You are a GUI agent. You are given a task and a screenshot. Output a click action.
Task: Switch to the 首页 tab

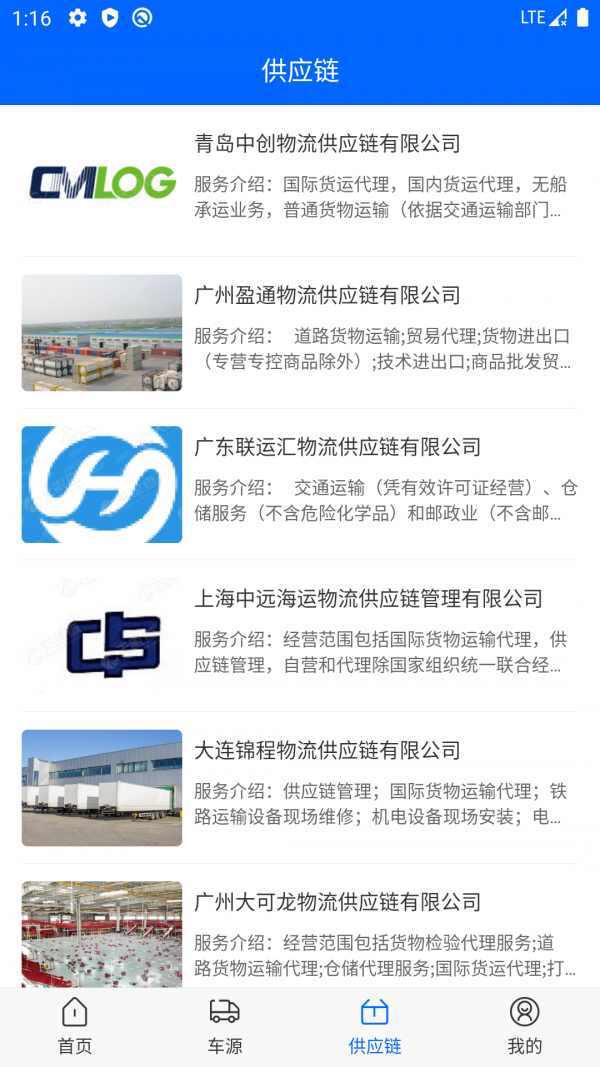pyautogui.click(x=75, y=1026)
